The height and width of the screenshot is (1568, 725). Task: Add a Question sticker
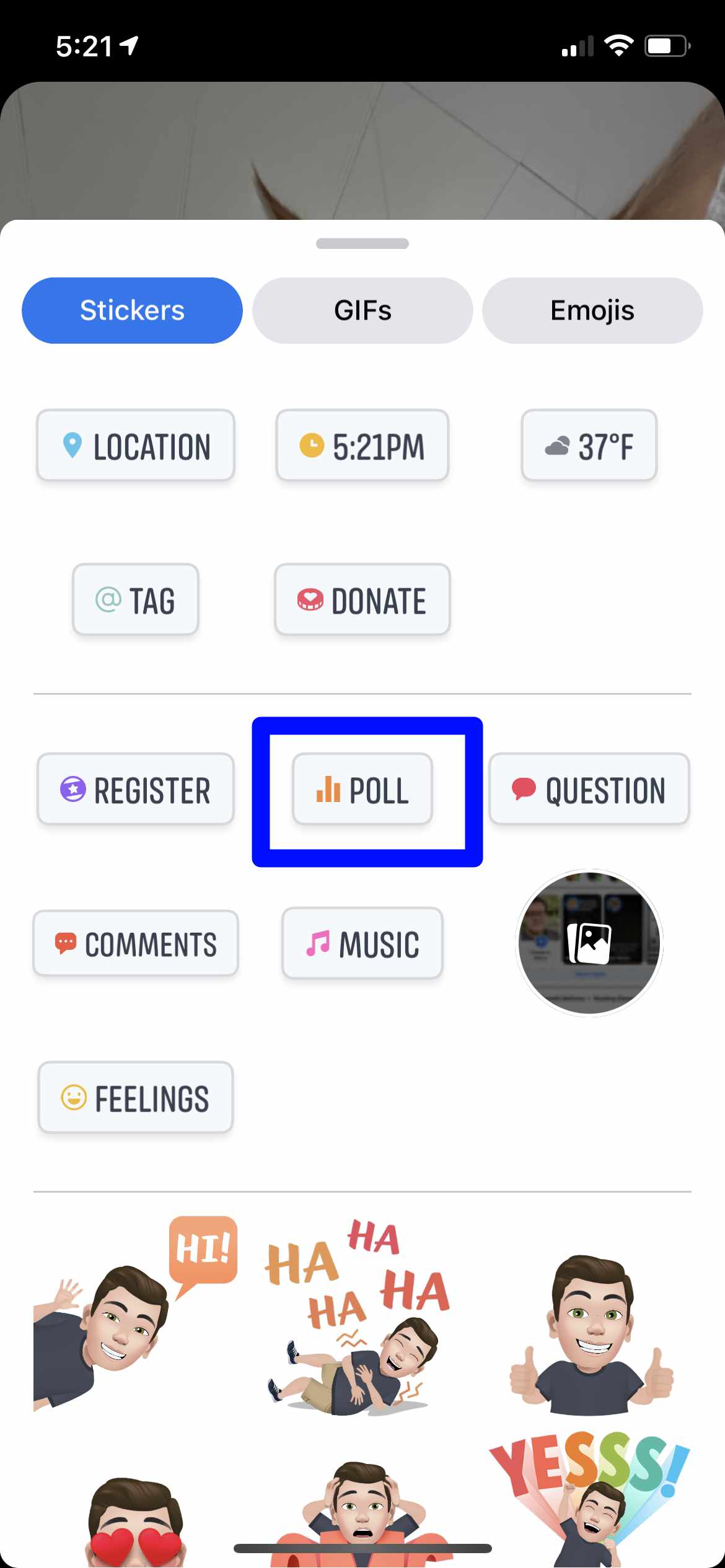tap(589, 789)
